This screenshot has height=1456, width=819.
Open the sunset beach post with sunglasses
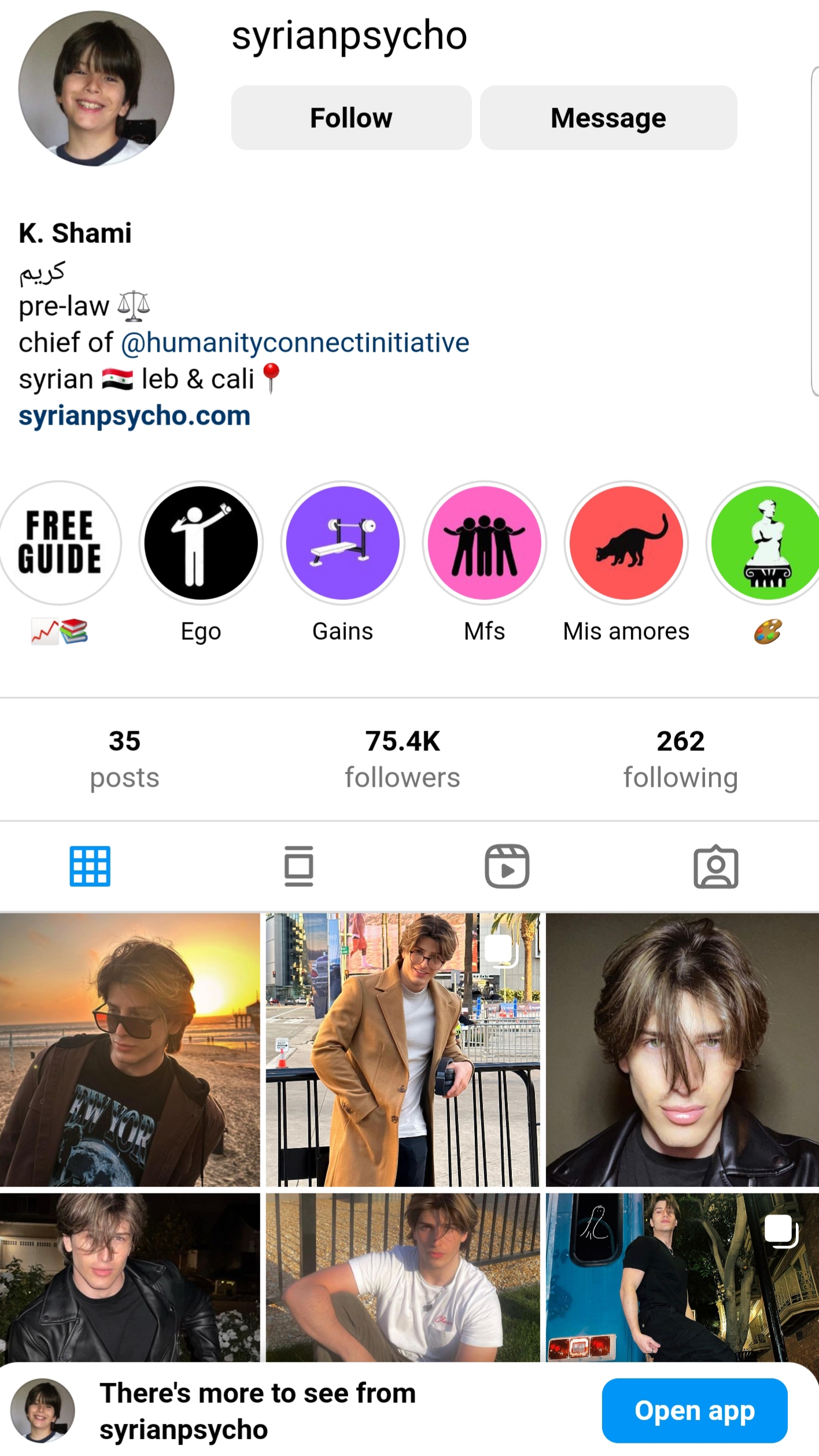130,1049
